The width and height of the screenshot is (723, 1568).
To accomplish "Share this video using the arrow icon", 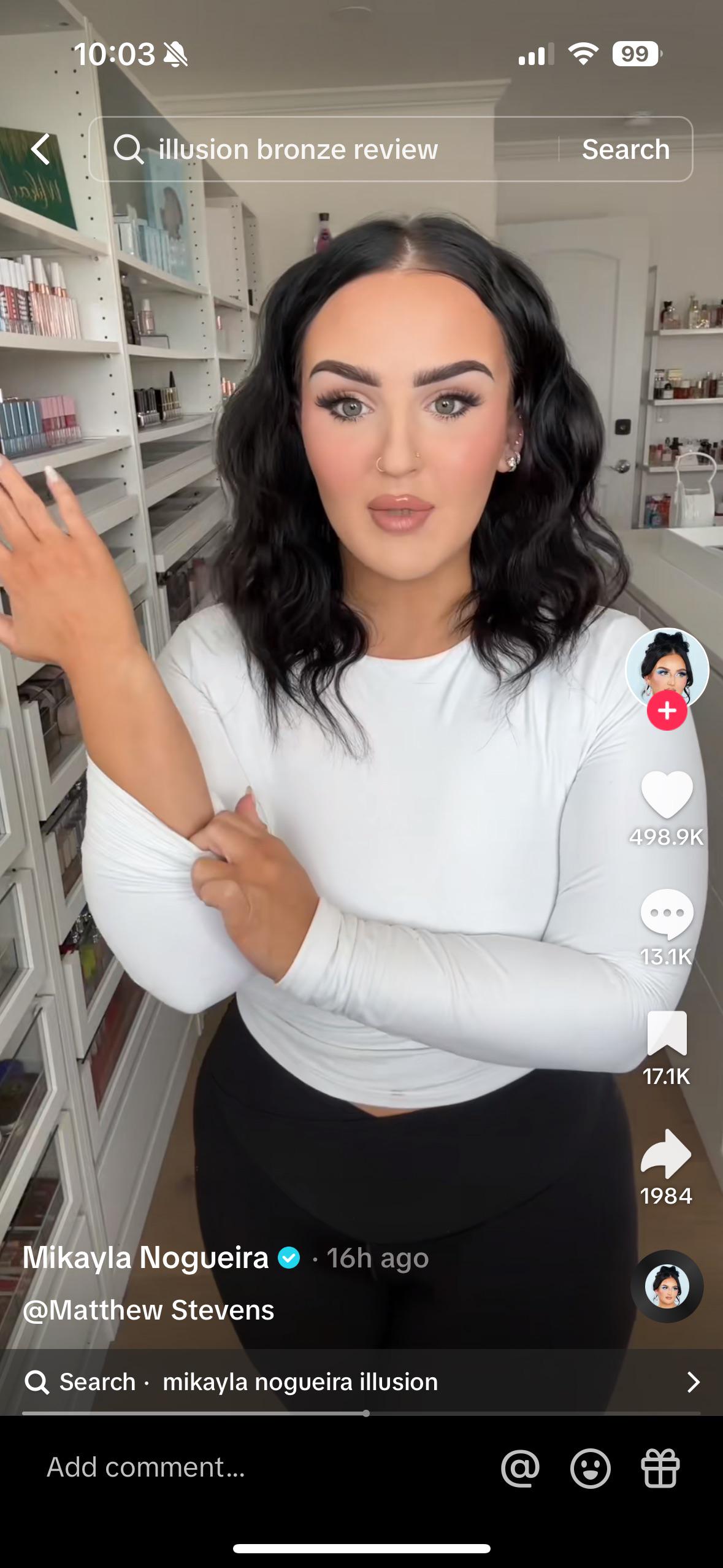I will point(667,1153).
